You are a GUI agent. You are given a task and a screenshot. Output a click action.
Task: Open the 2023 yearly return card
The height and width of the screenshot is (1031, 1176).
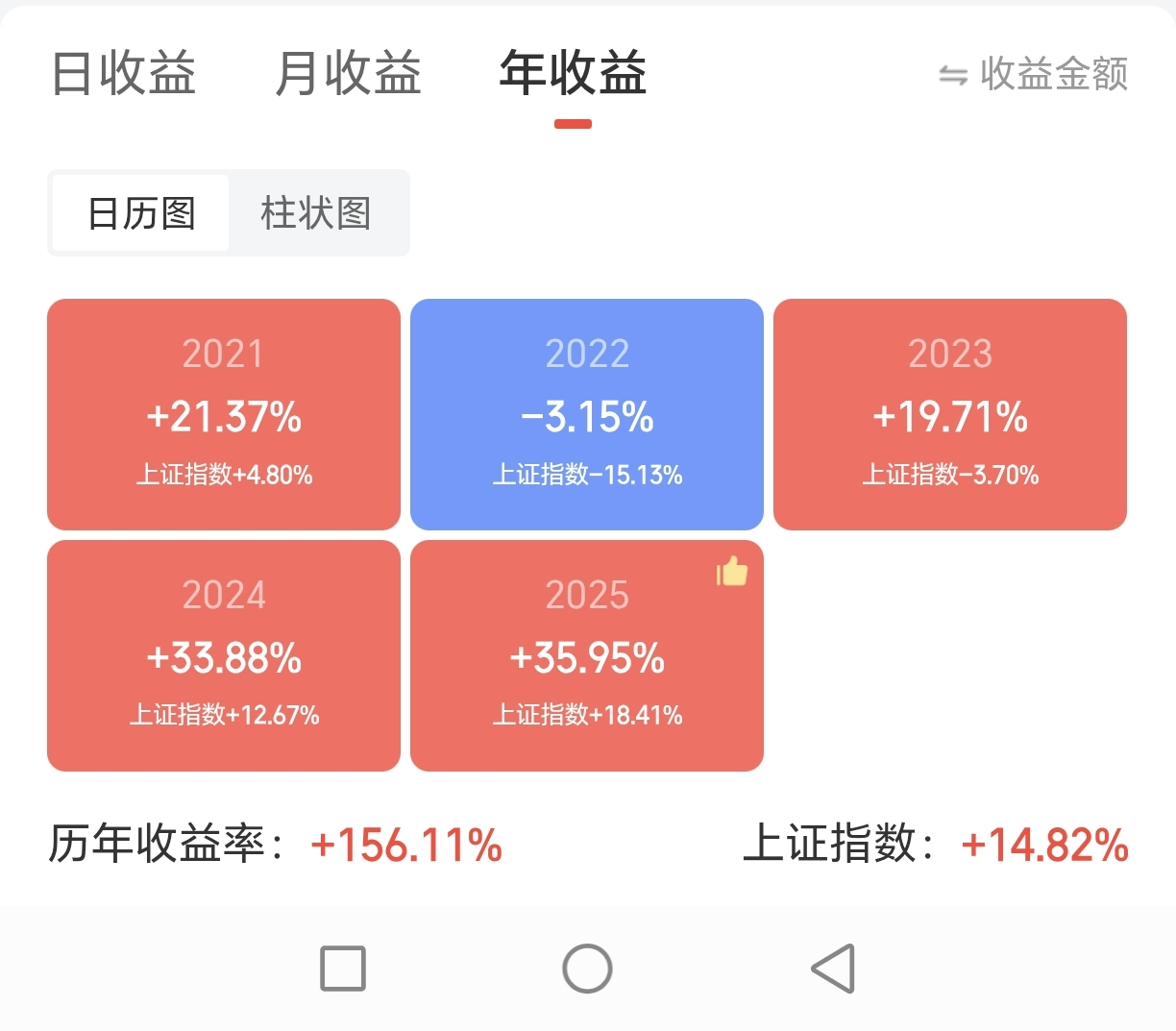950,414
